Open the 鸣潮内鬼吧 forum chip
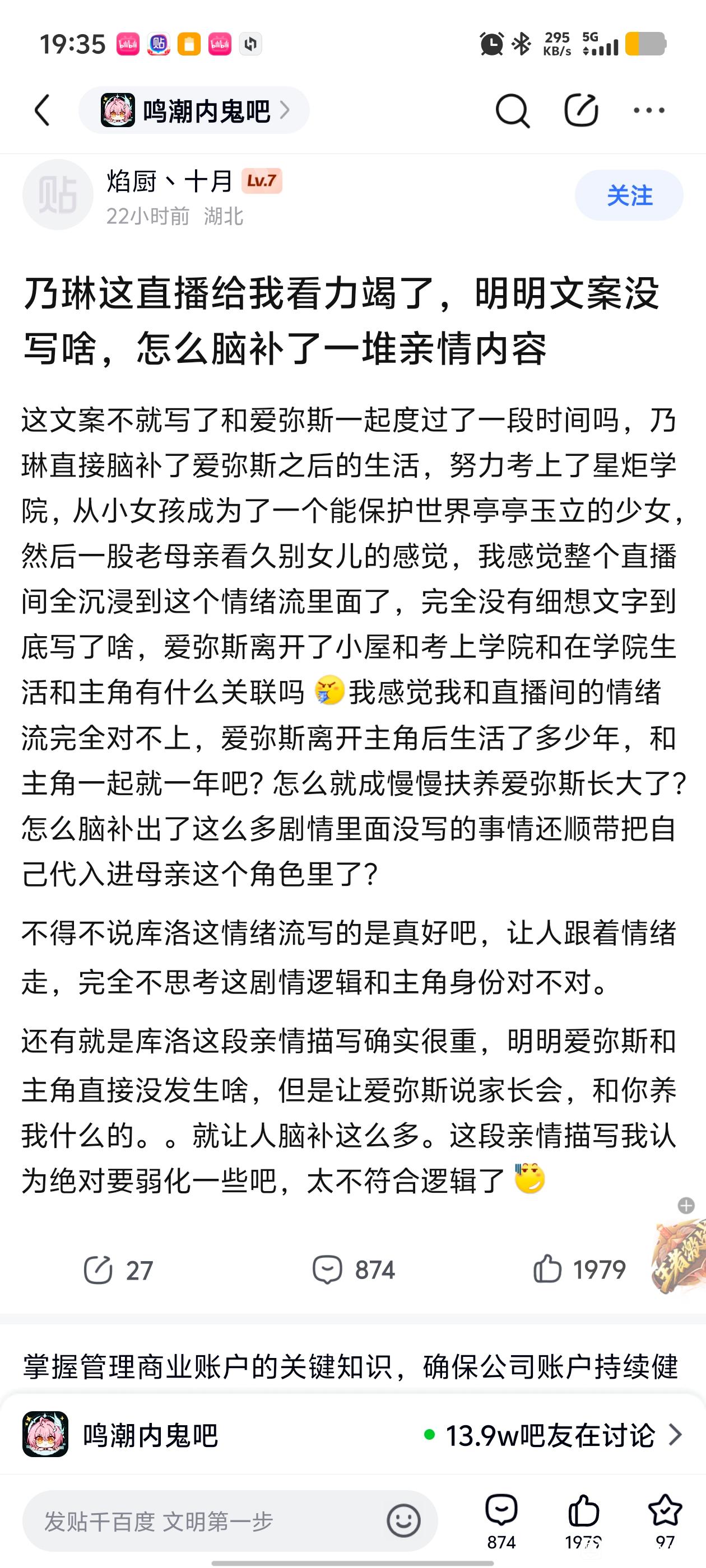The image size is (706, 1568). click(194, 110)
